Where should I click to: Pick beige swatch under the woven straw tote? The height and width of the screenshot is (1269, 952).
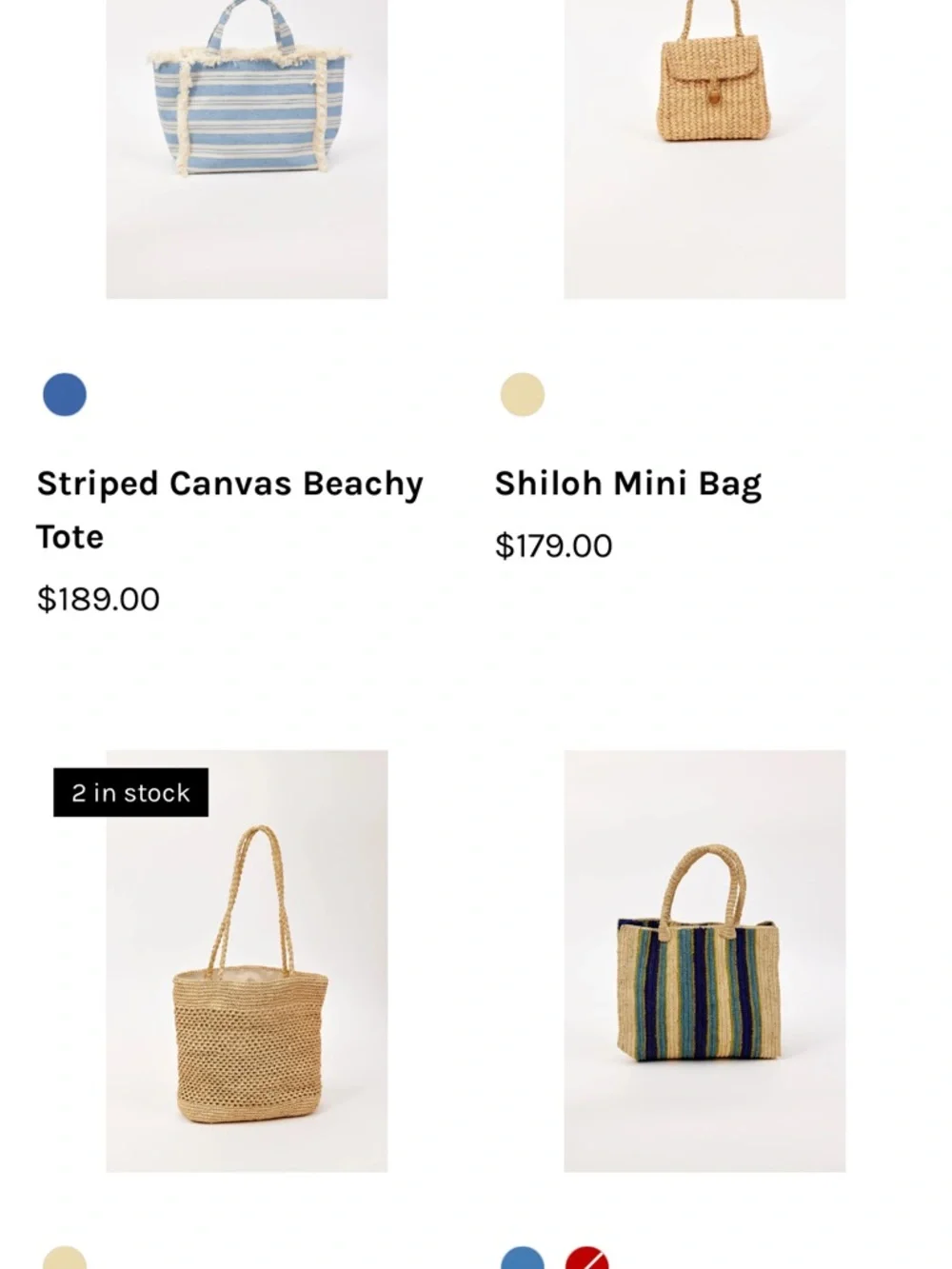[65, 1259]
